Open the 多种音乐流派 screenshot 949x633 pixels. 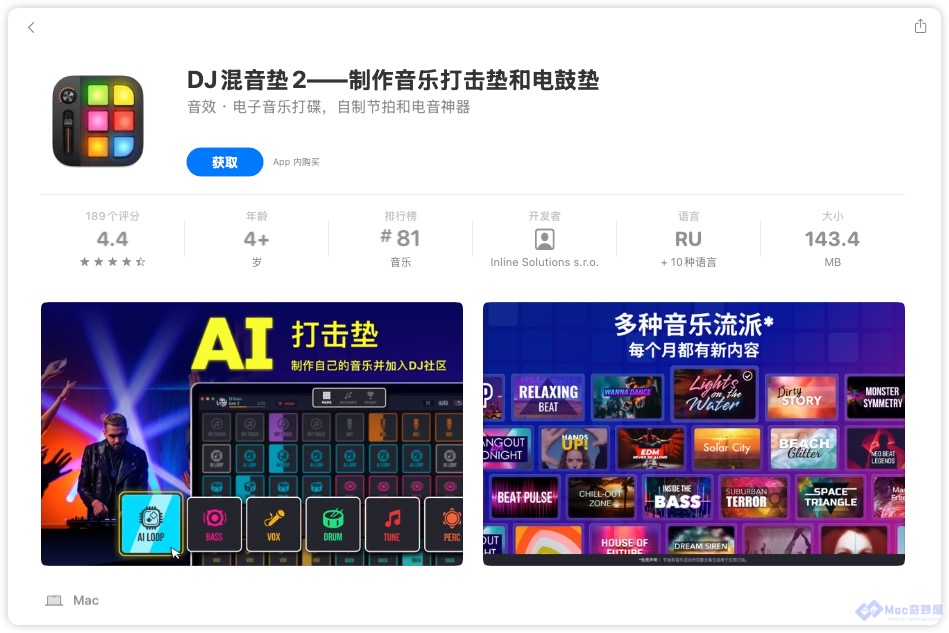[693, 433]
